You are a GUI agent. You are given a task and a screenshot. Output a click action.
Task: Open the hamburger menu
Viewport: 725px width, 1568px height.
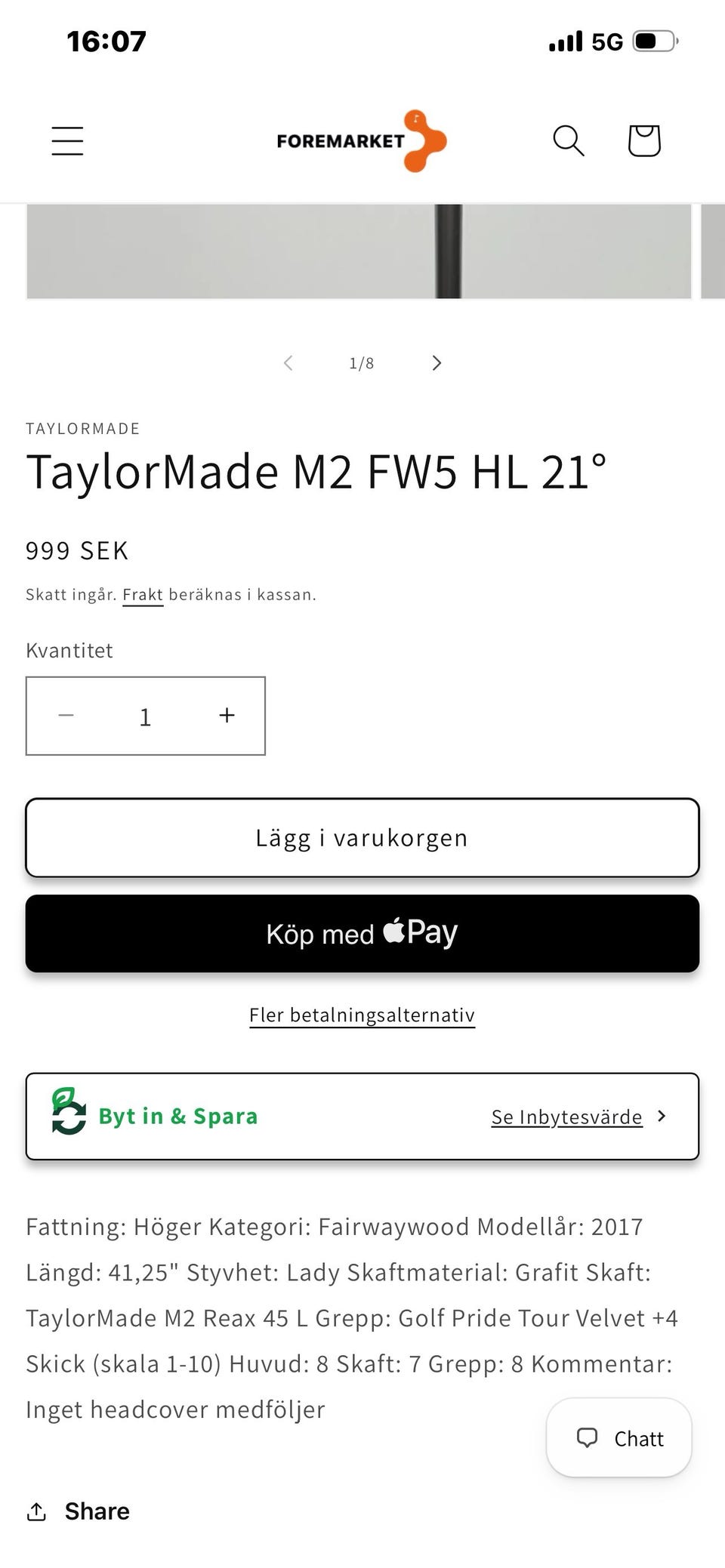(67, 141)
